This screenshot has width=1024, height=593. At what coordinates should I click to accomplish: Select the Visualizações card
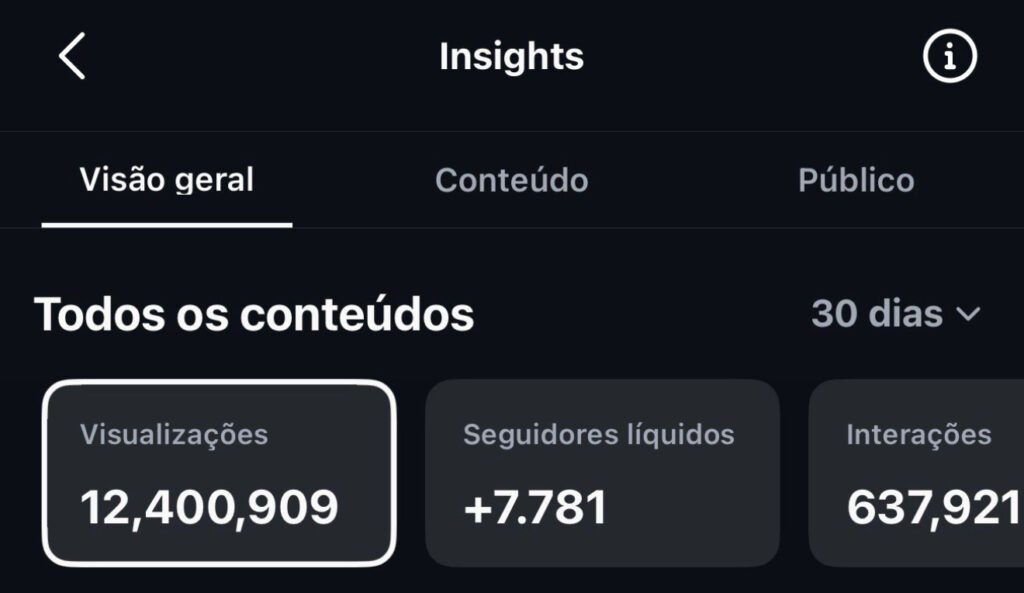tap(219, 473)
